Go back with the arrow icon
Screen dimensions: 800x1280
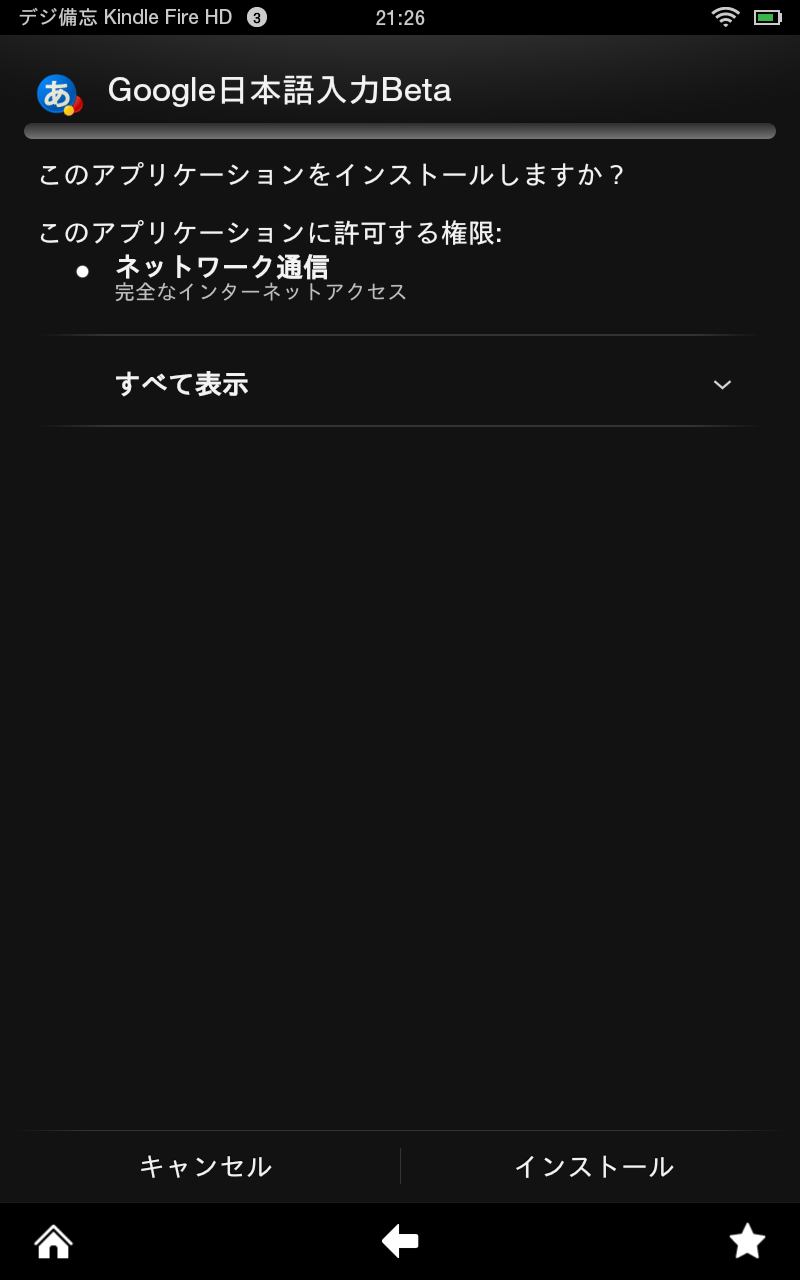click(x=400, y=1242)
